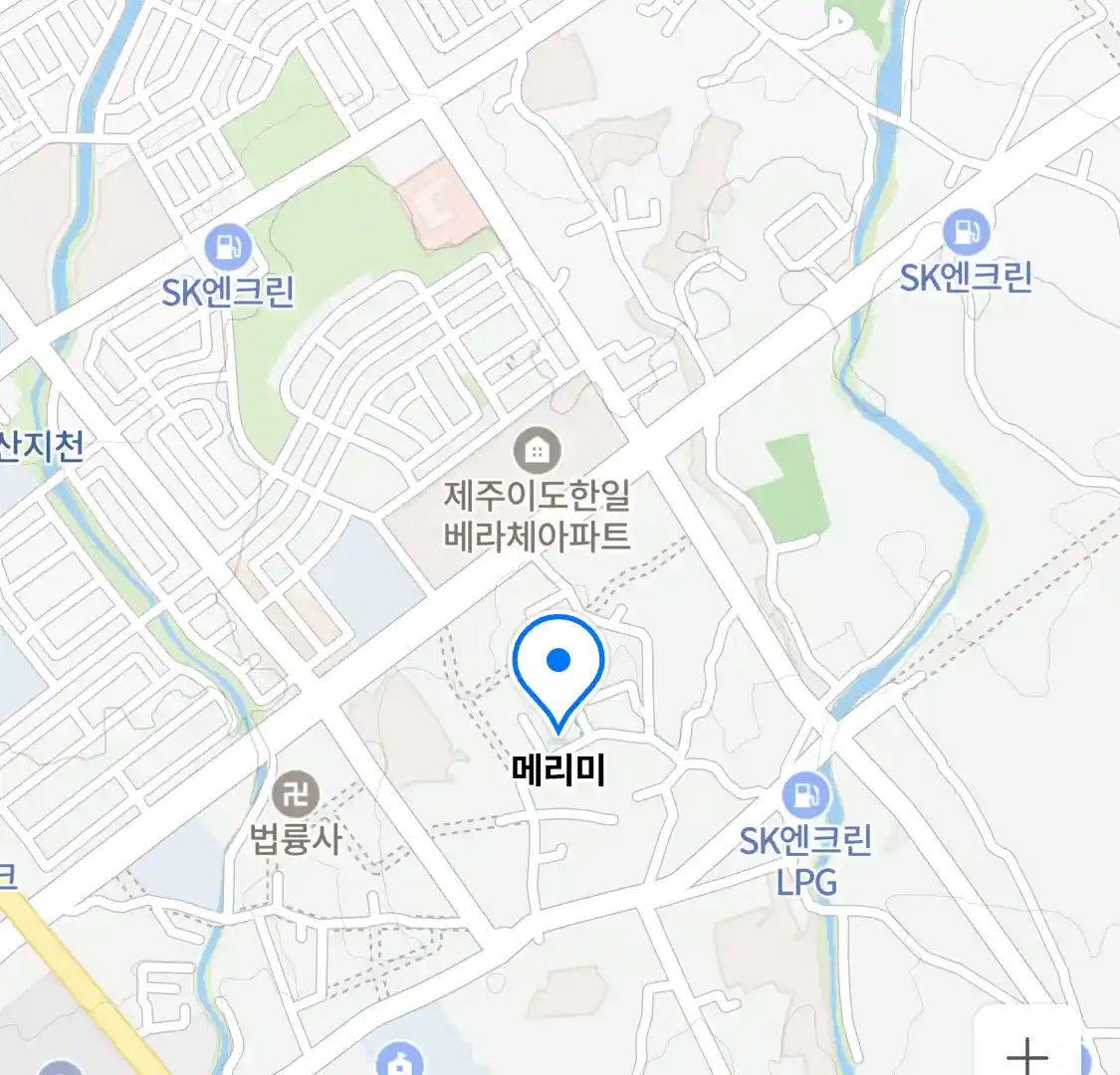The width and height of the screenshot is (1120, 1075).
Task: Open 제주이도한일 베라체아파트 place marker
Action: [538, 452]
